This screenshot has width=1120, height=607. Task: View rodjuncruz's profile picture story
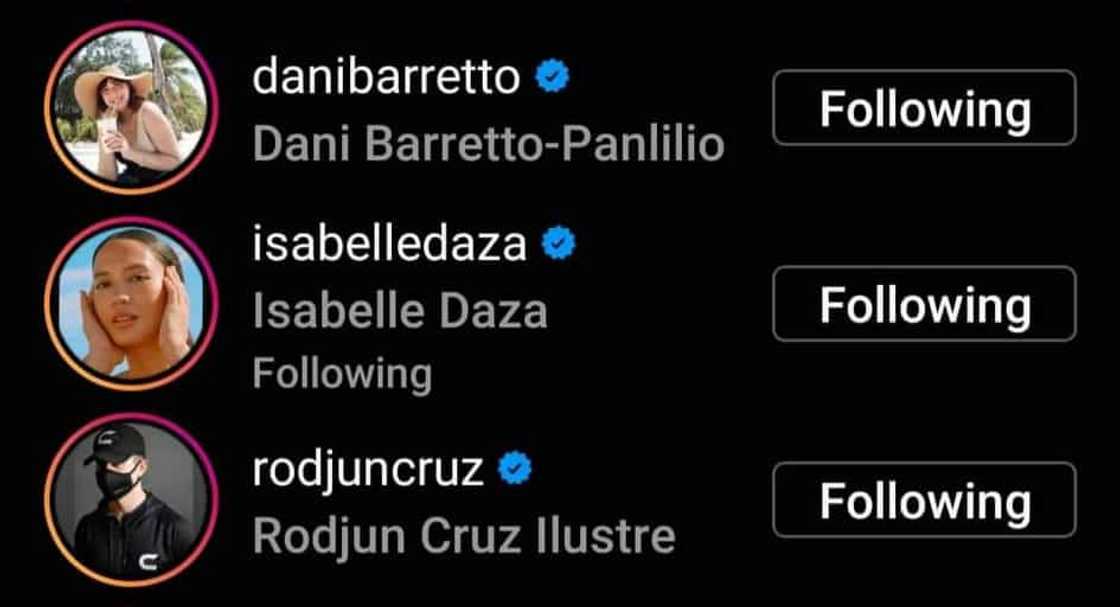pos(127,499)
